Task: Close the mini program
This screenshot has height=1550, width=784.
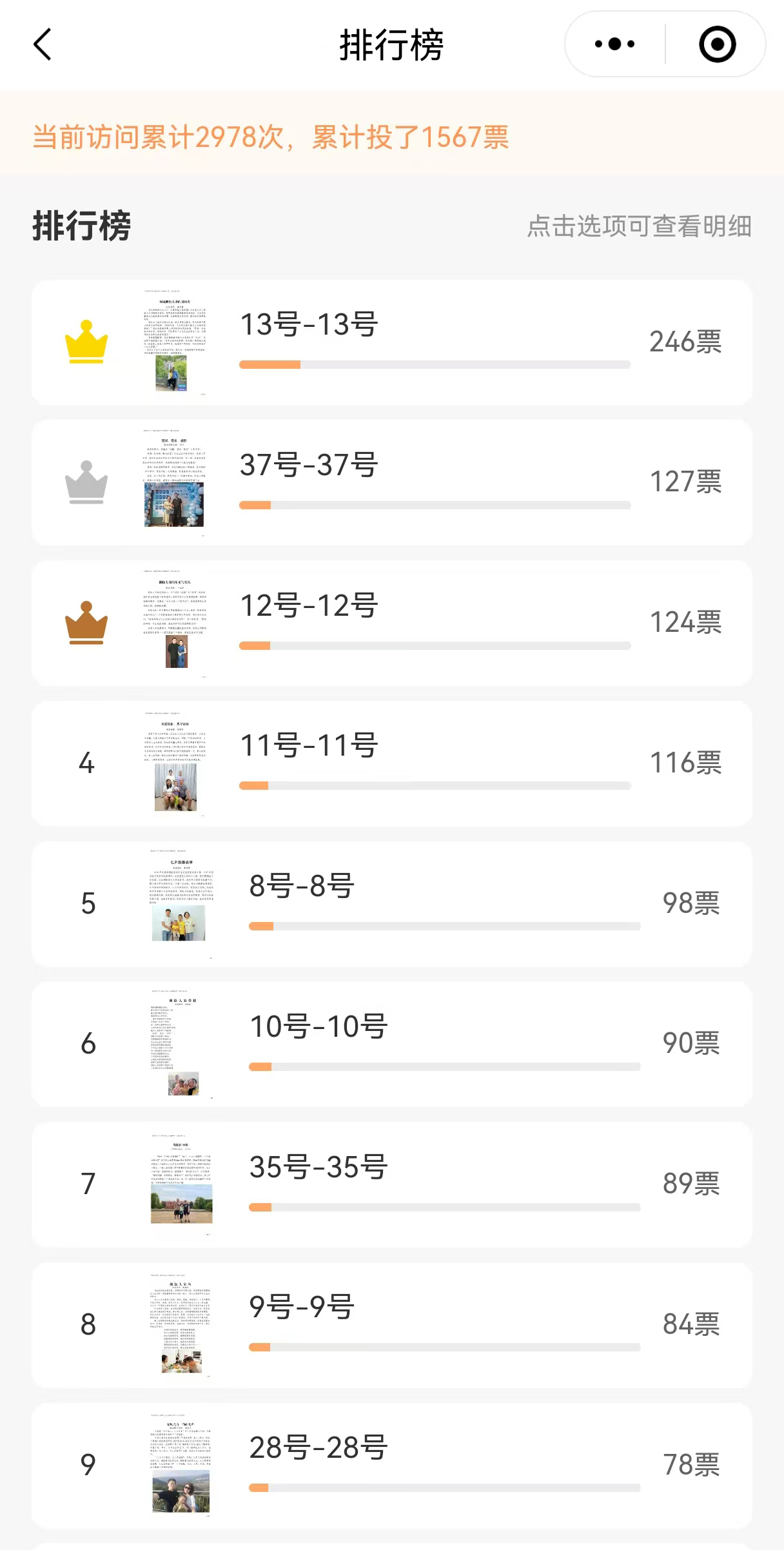Action: click(x=717, y=44)
